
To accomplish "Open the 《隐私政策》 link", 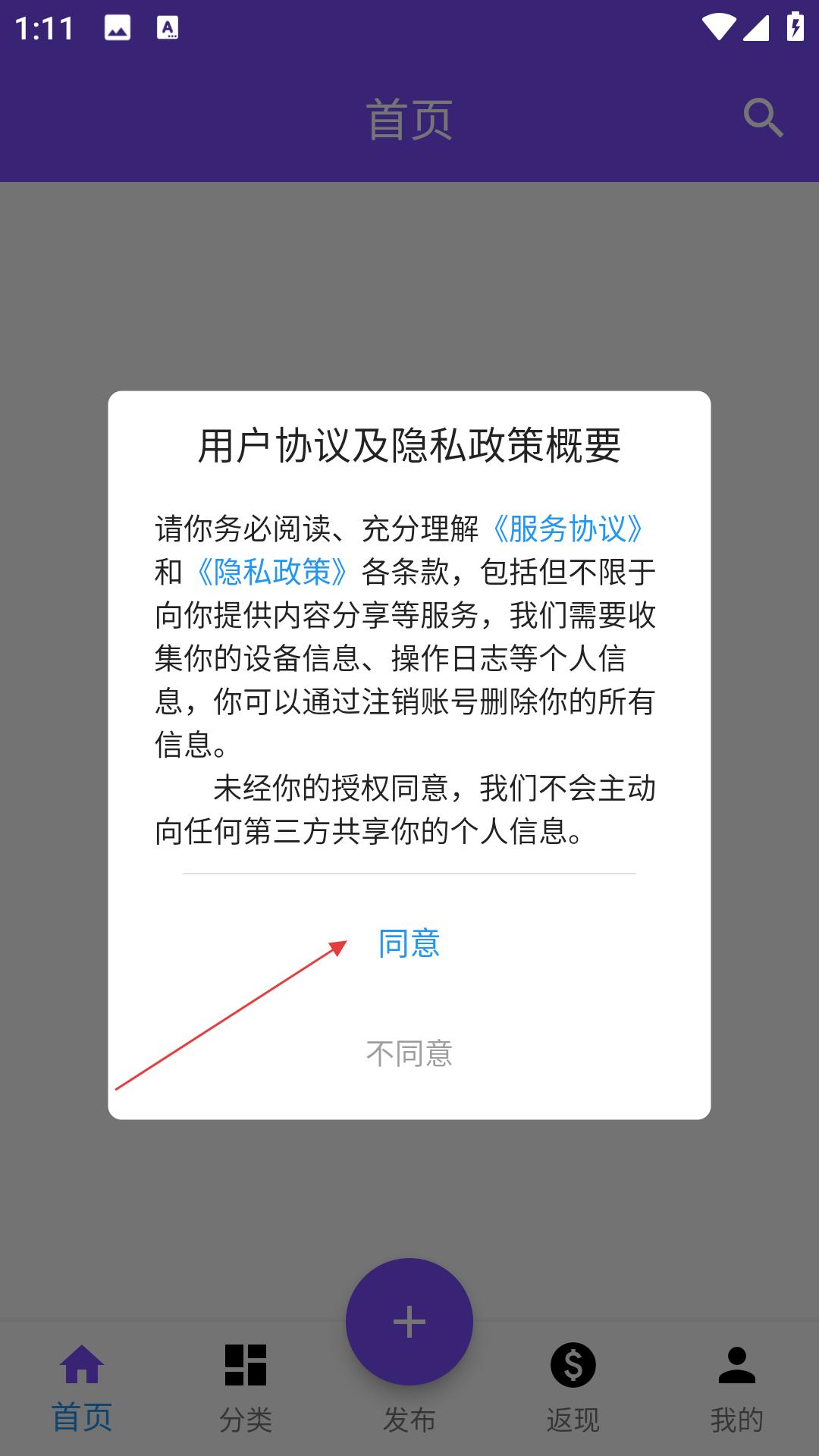I will pos(272,572).
